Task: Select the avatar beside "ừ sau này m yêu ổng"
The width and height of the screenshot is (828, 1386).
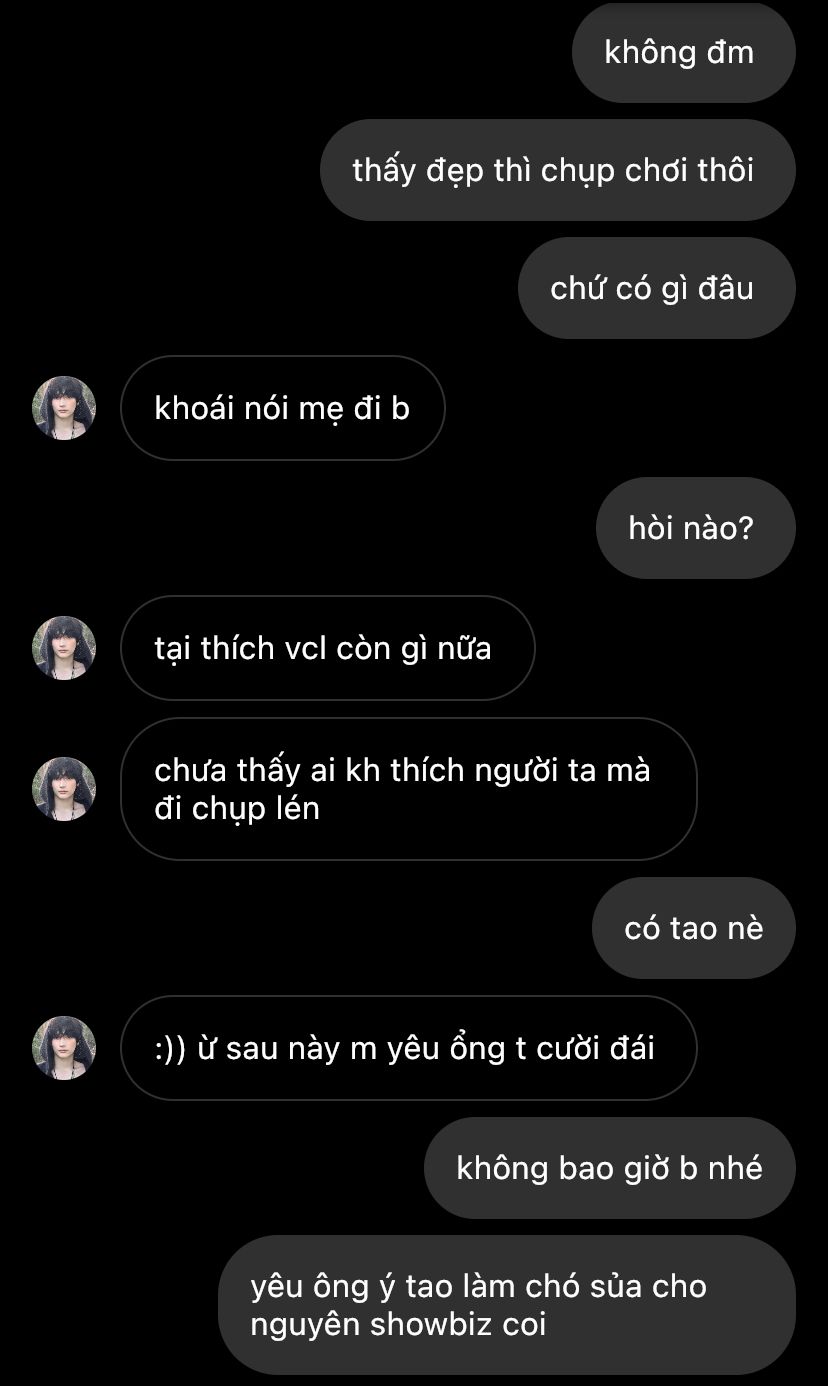Action: 64,1048
